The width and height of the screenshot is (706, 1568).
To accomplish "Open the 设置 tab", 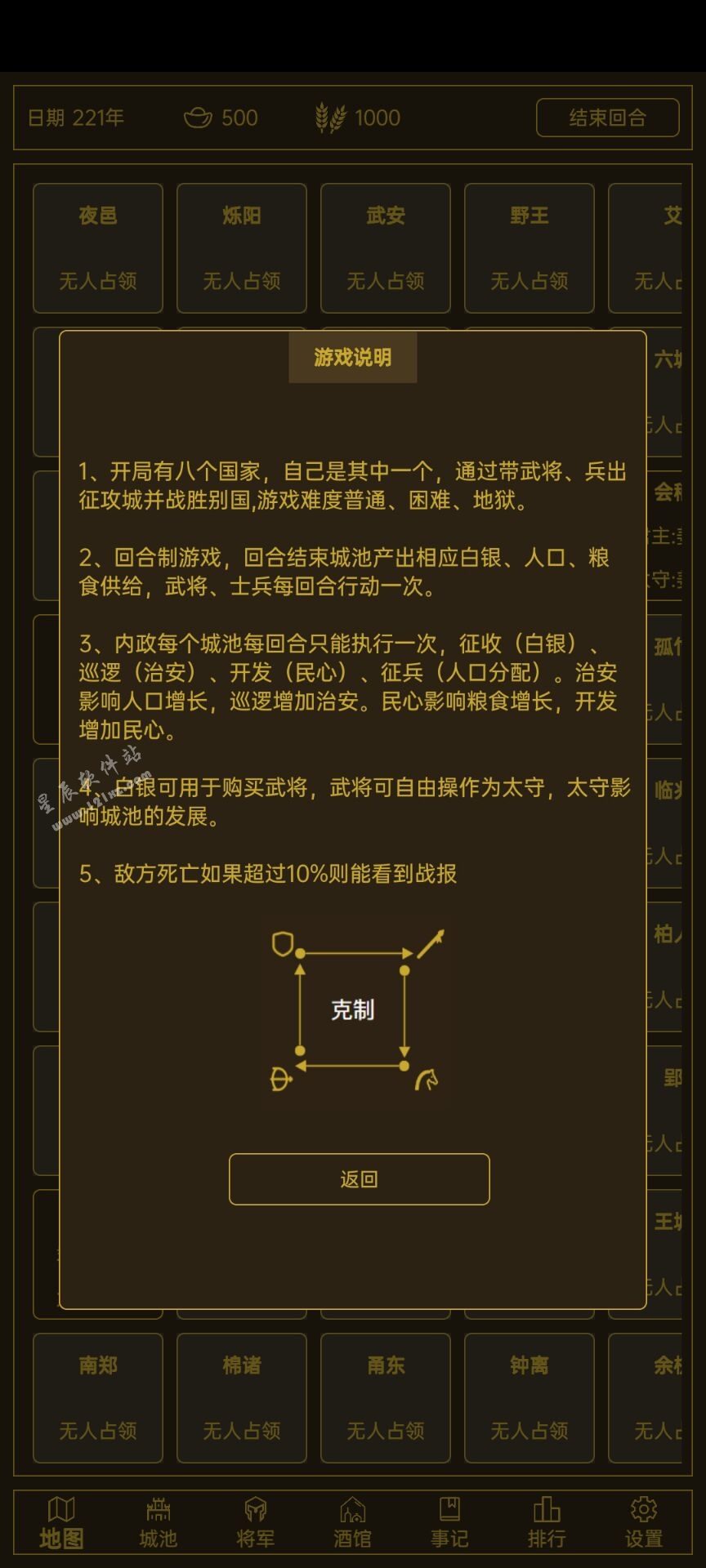I will click(x=643, y=1523).
